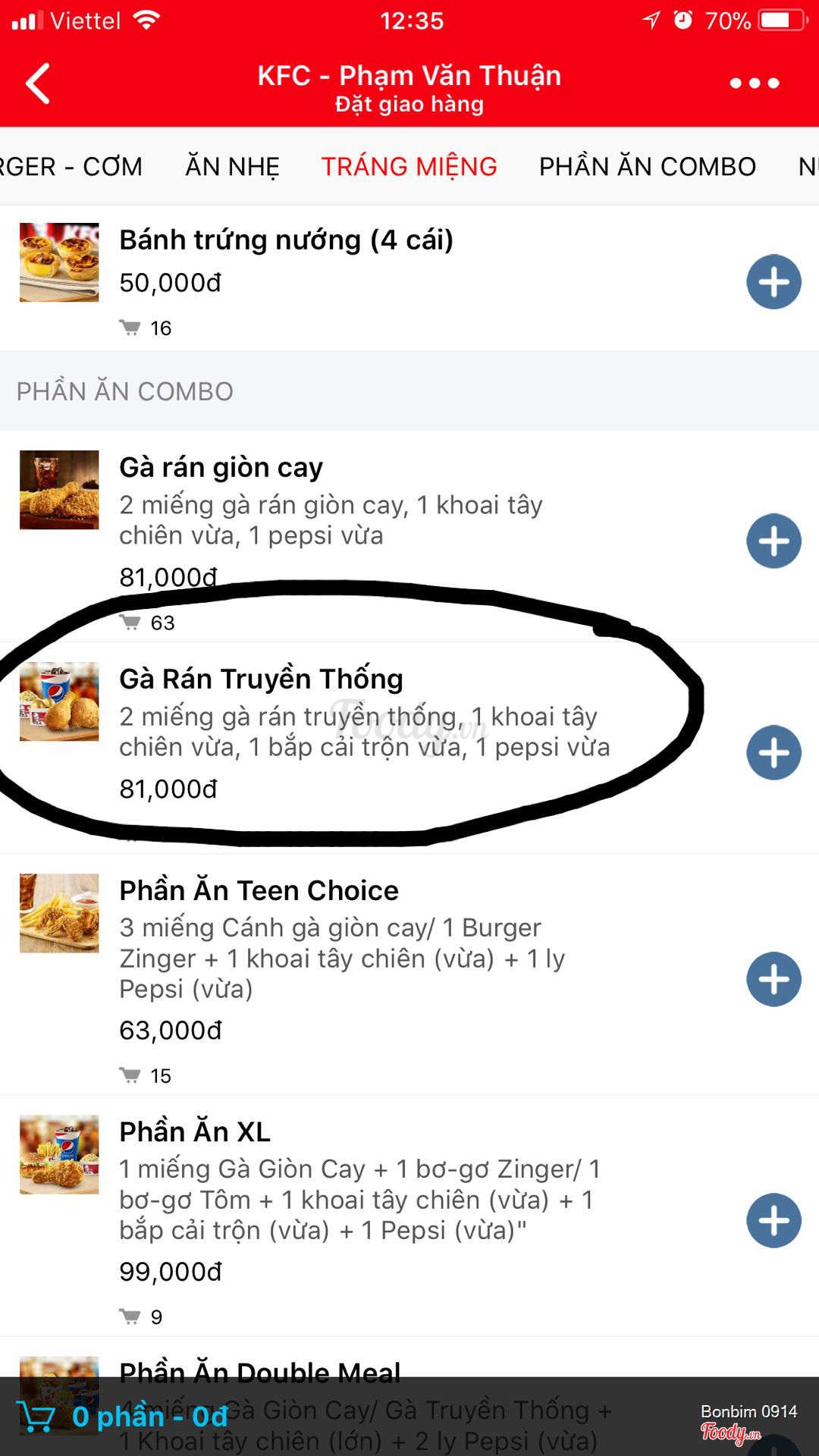The width and height of the screenshot is (819, 1456).
Task: Add Gà rán giòn cay combo
Action: (x=773, y=541)
